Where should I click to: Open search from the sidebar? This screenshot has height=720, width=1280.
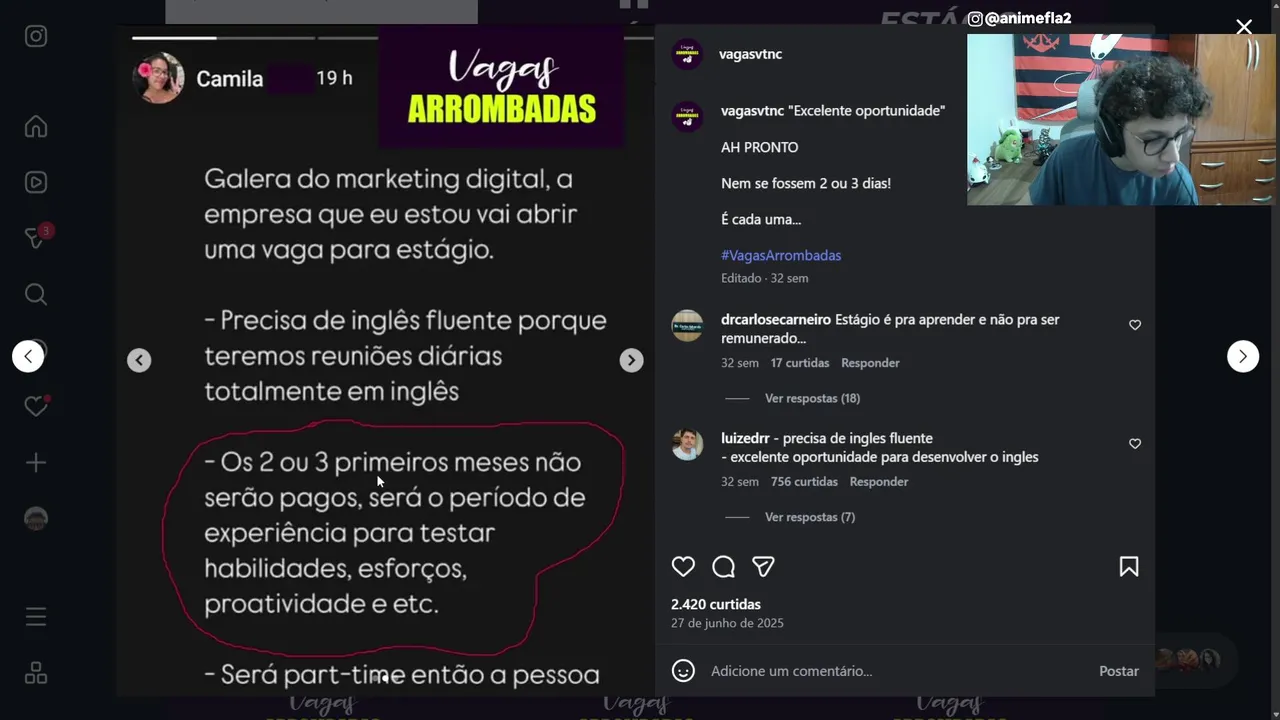[x=36, y=294]
